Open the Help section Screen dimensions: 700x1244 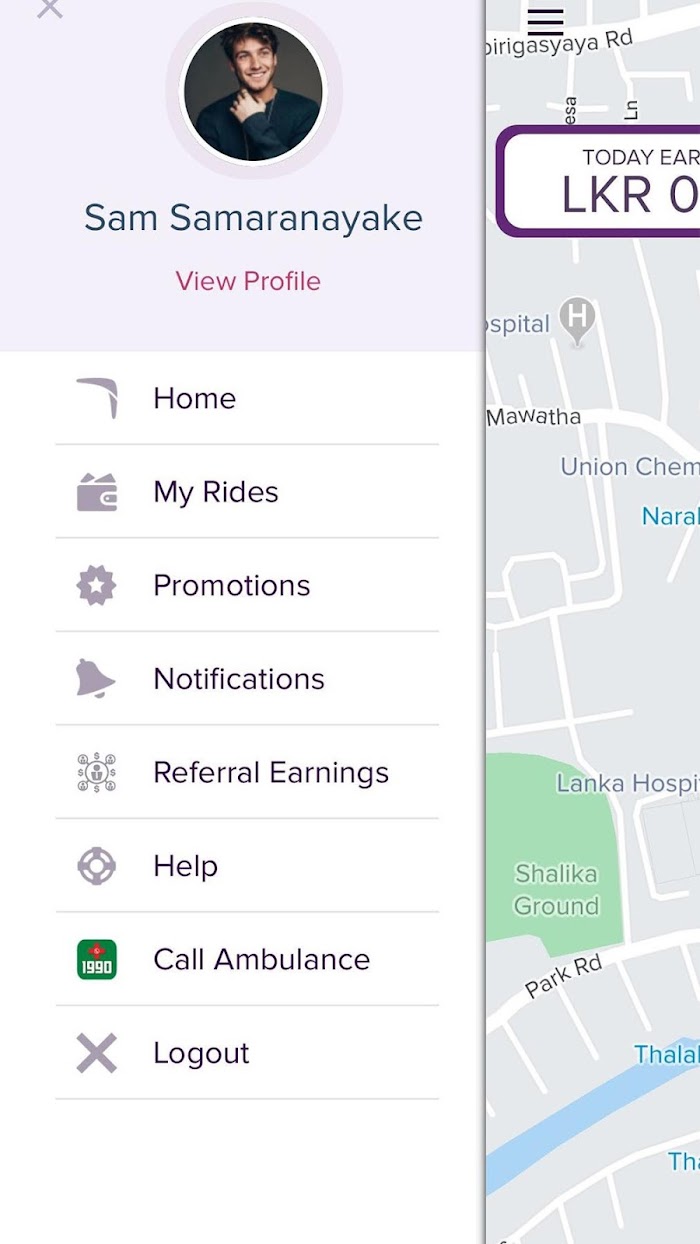247,866
